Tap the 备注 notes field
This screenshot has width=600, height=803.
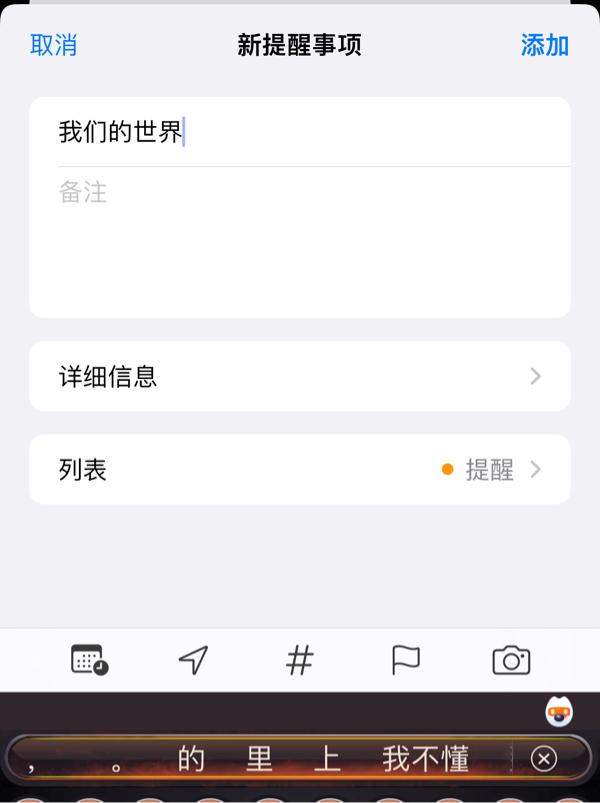point(300,240)
